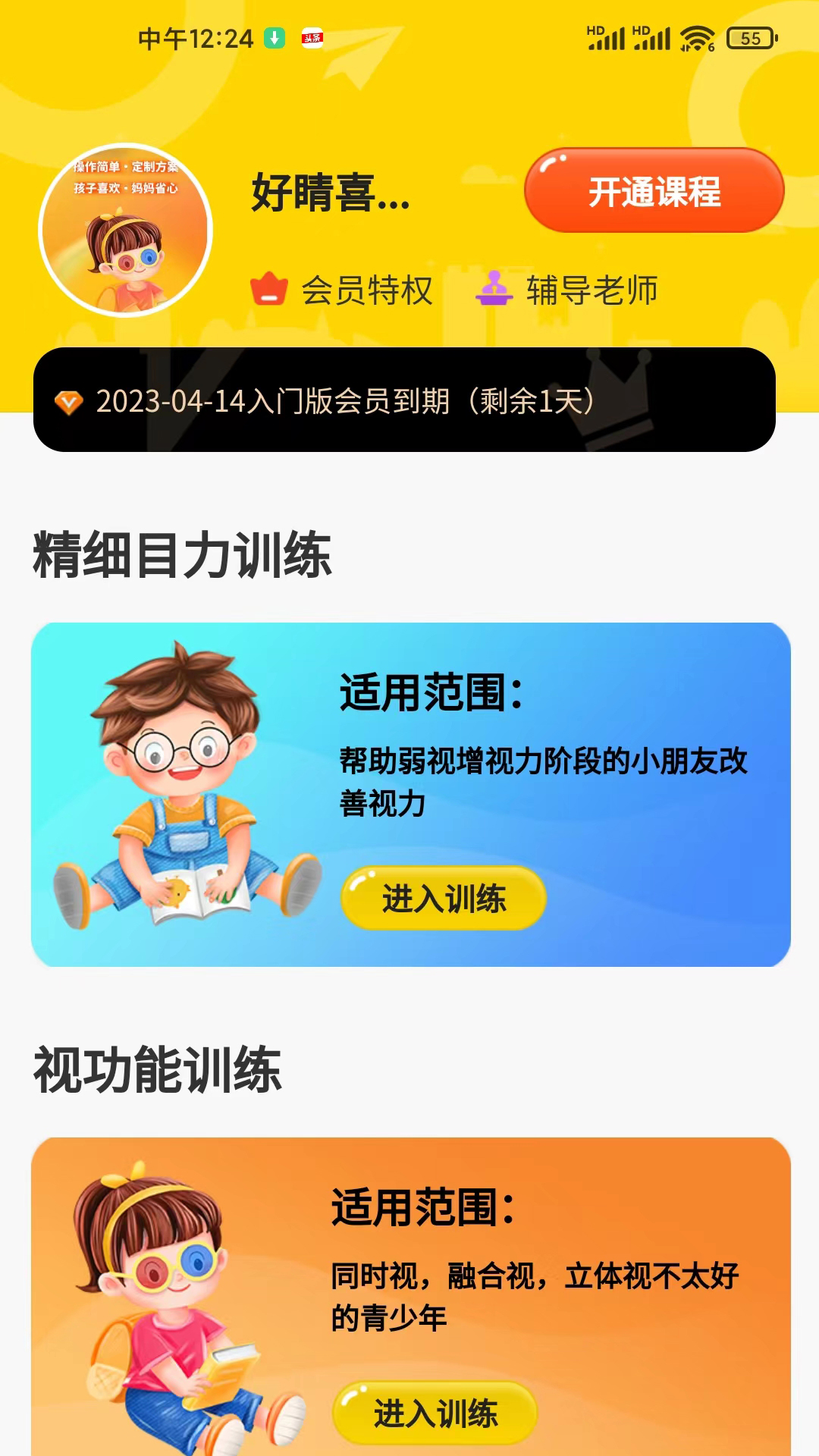The height and width of the screenshot is (1456, 819).
Task: Select the 辅导老师 text label
Action: tap(590, 290)
